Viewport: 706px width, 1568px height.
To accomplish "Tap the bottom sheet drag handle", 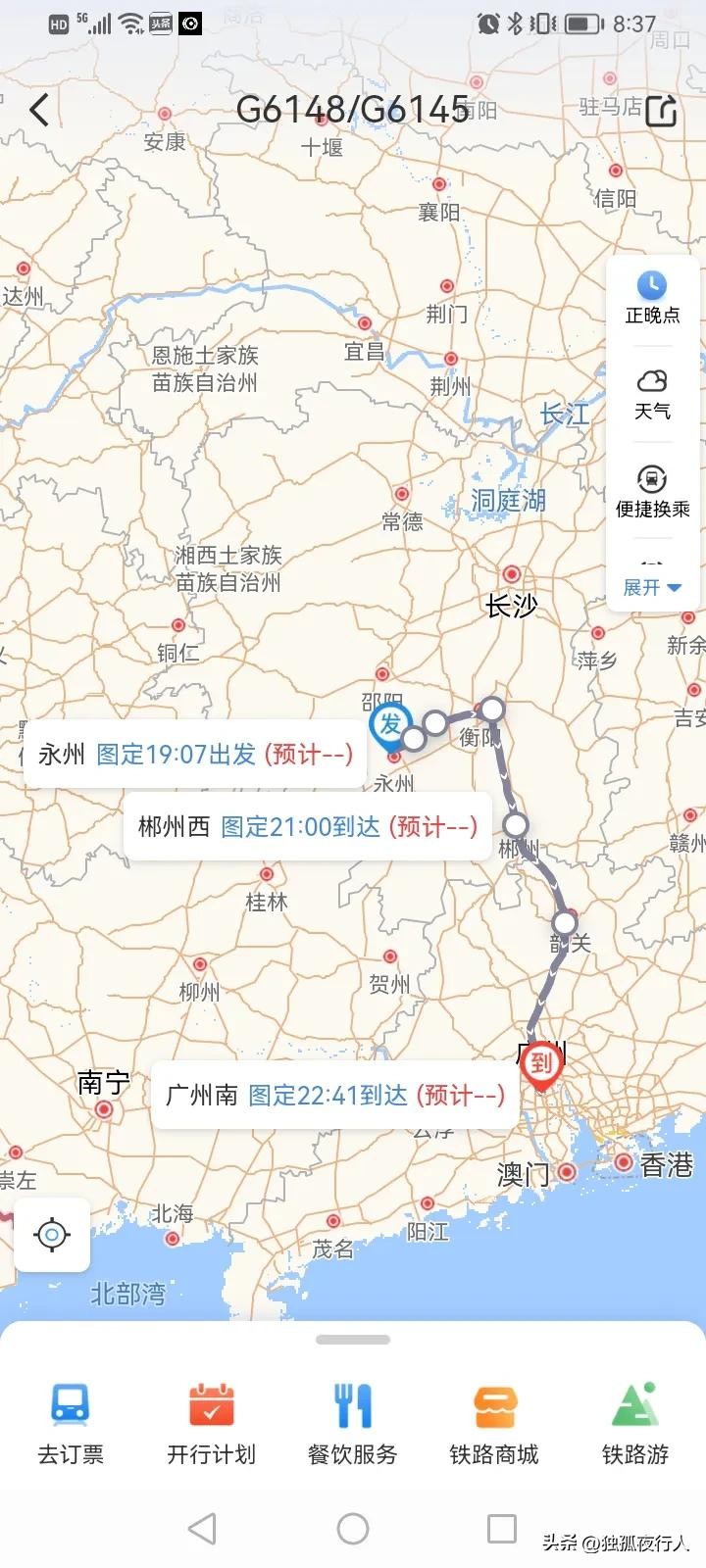I will 353,1339.
